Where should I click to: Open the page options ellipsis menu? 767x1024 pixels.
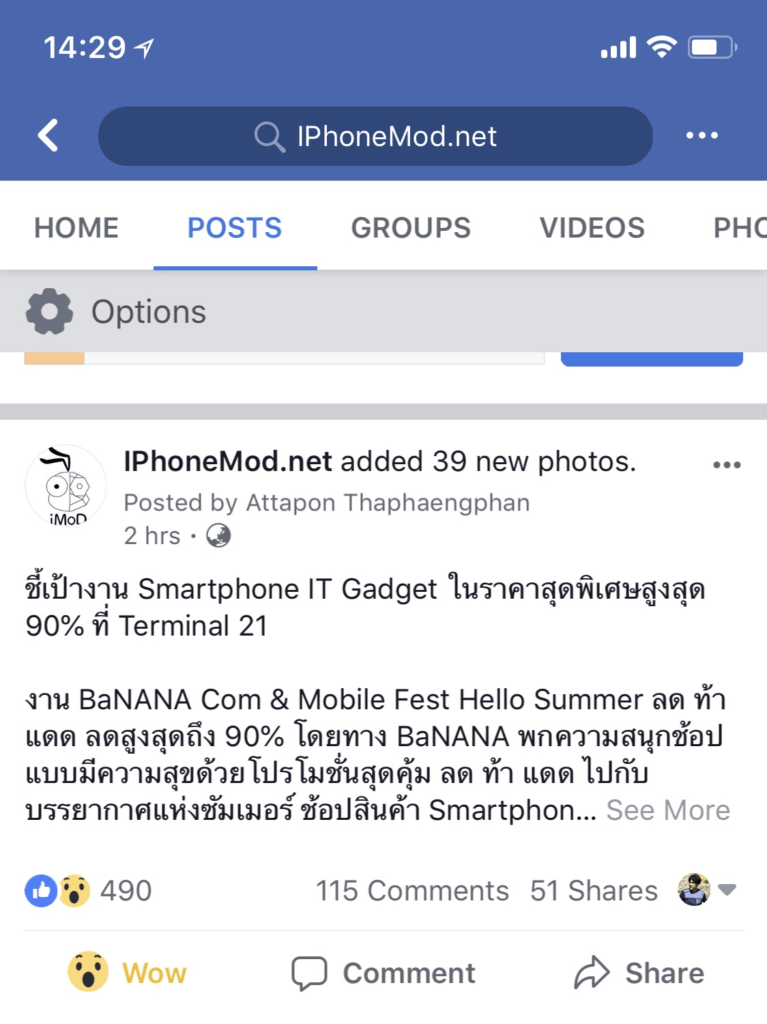pos(703,135)
